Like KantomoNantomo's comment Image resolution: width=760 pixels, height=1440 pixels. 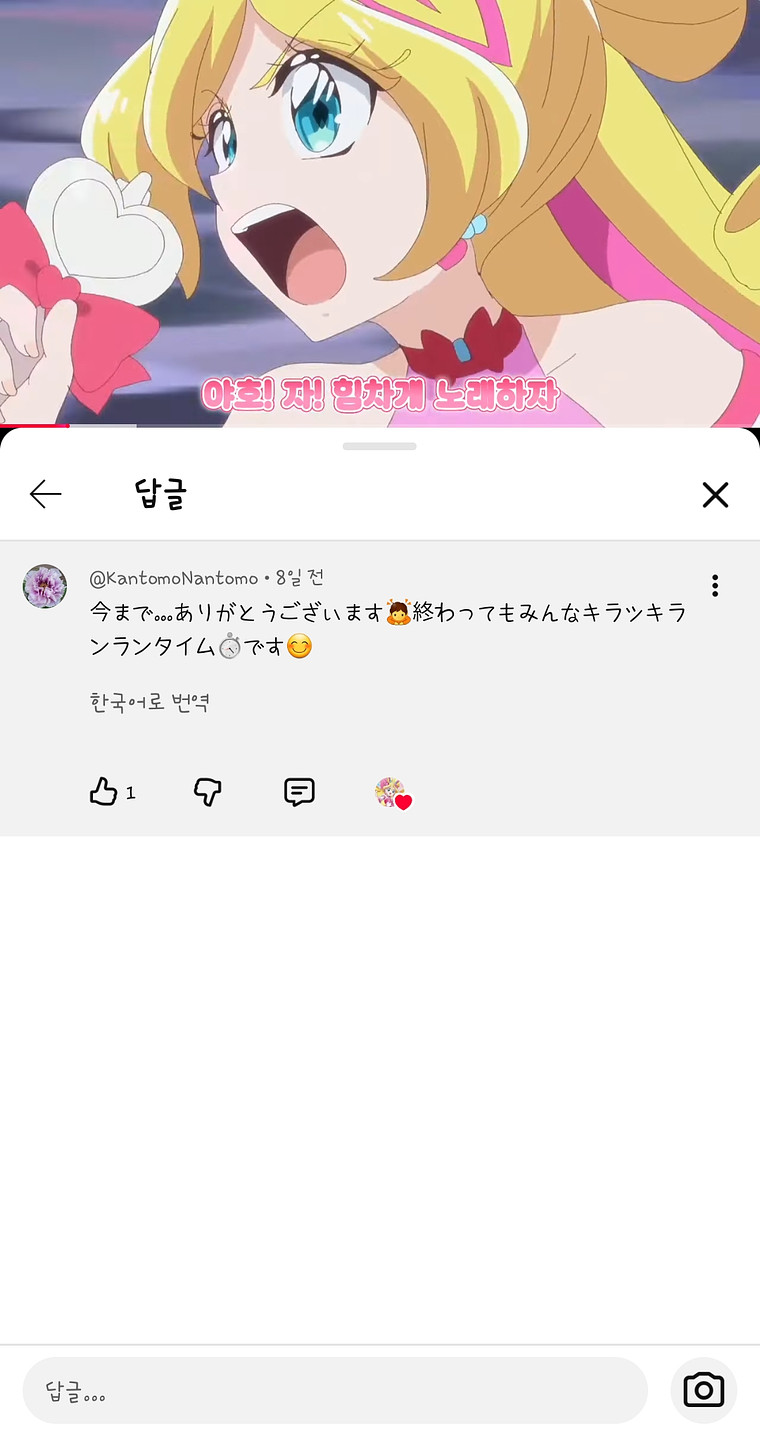104,793
